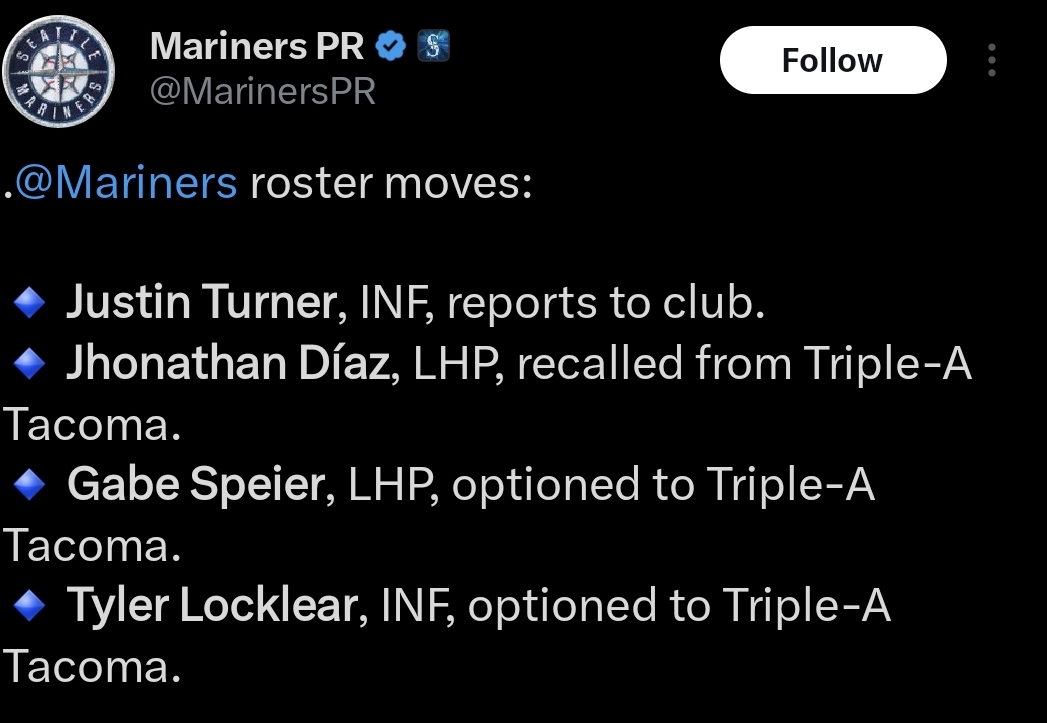
Task: Open the Mariners PR profile picture
Action: pos(59,72)
